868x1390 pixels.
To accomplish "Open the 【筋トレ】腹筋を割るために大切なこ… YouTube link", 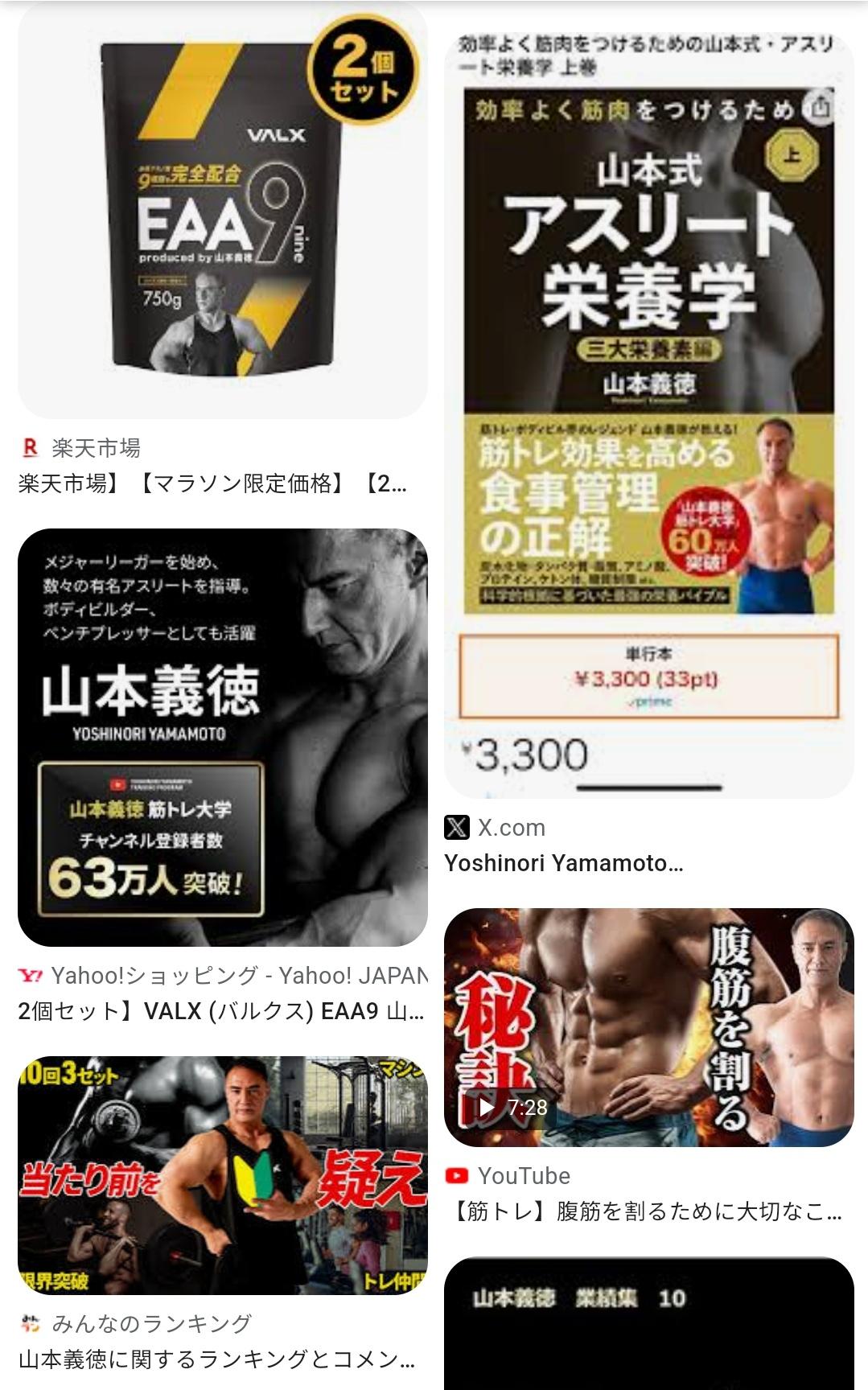I will coord(646,1211).
